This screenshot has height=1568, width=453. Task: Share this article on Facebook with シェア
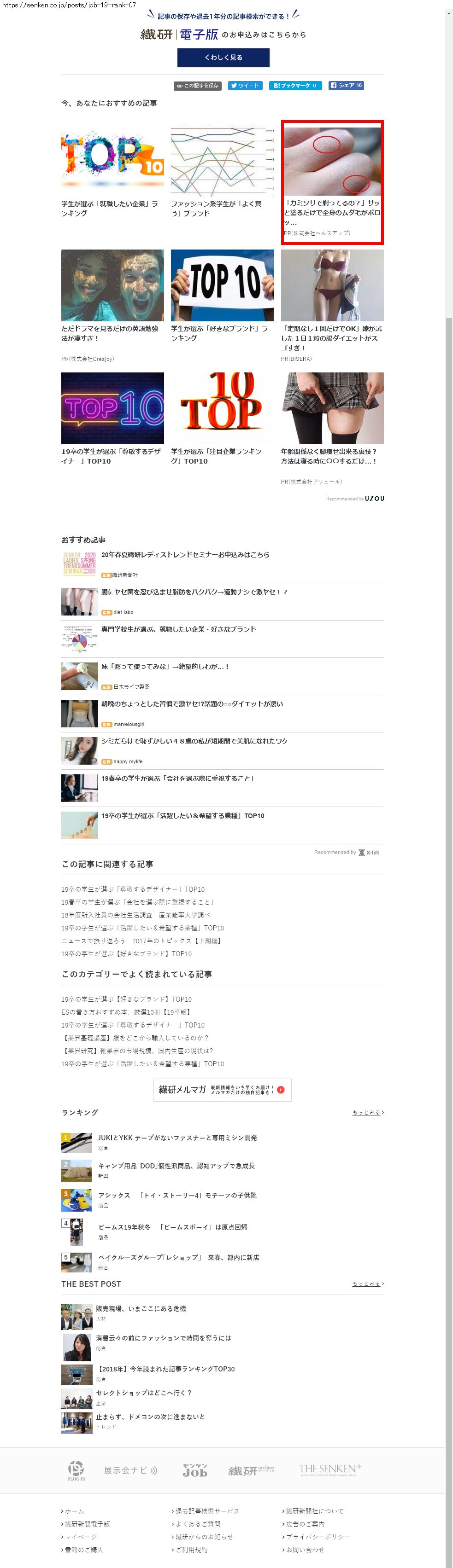tap(346, 86)
